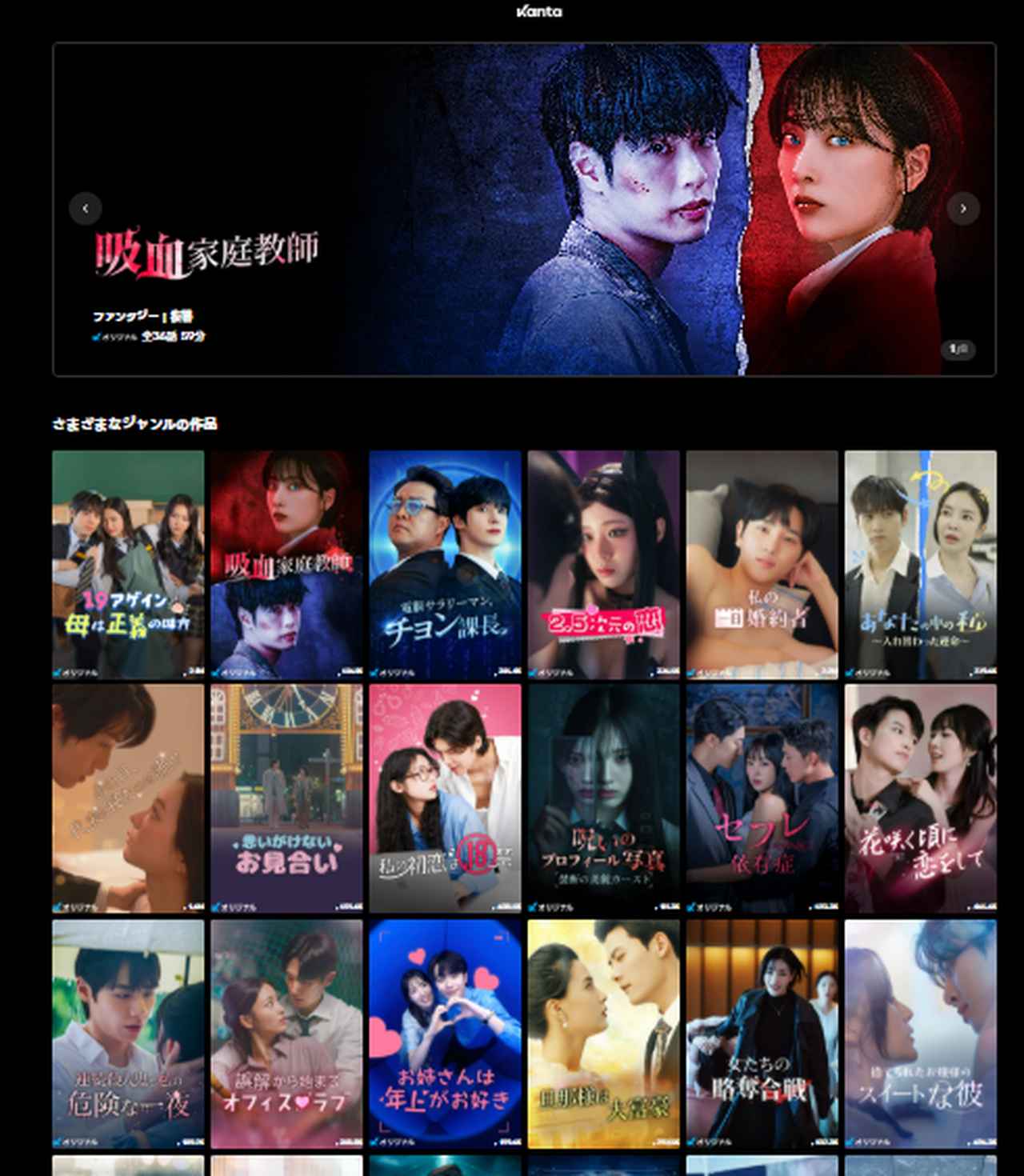The height and width of the screenshot is (1176, 1024).
Task: Open 花咲く頃に恋をして drama tile
Action: click(x=920, y=798)
